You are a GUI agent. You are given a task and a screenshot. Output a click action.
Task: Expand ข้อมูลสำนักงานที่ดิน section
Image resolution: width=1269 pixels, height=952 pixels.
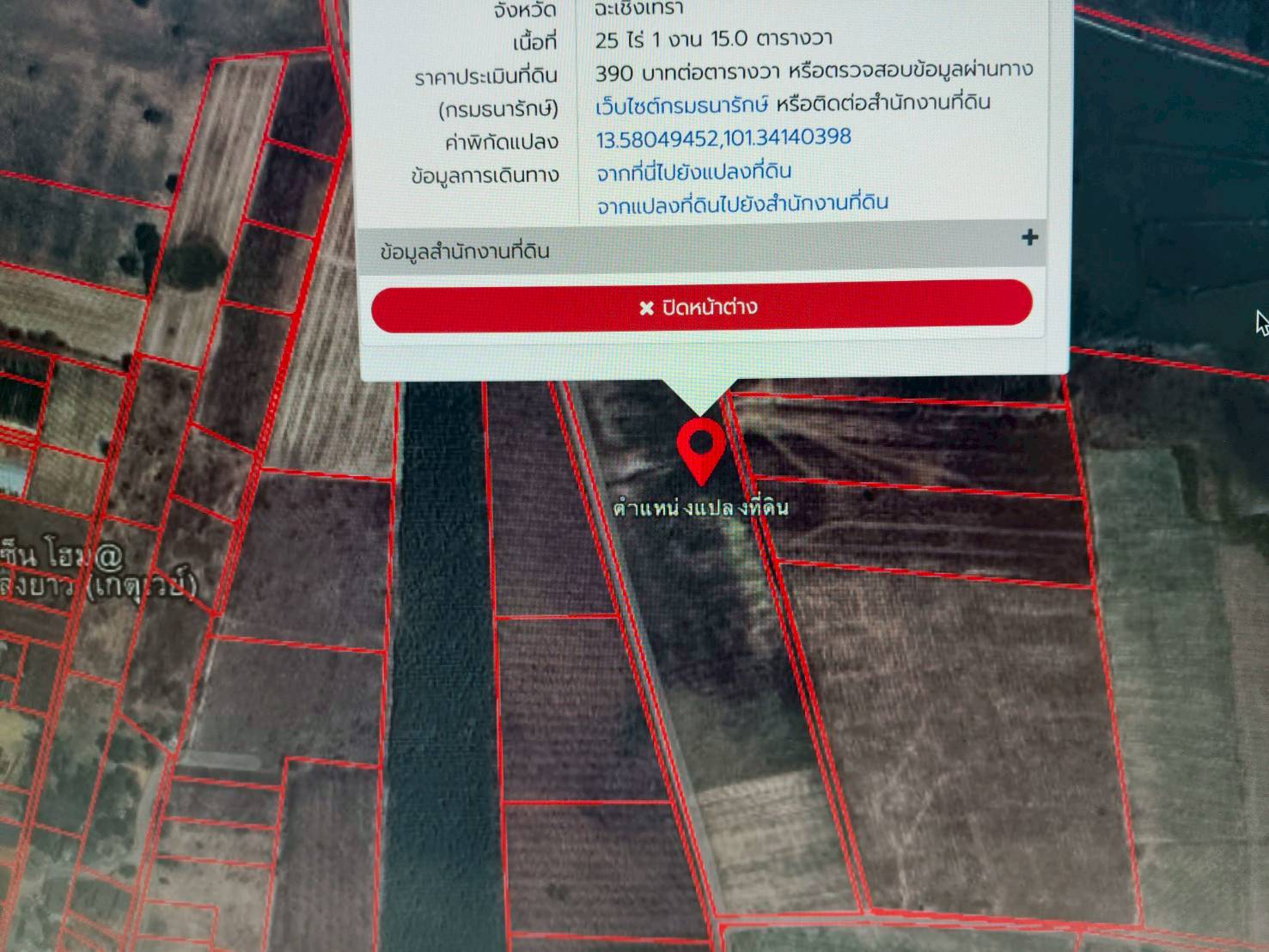[x=1029, y=238]
